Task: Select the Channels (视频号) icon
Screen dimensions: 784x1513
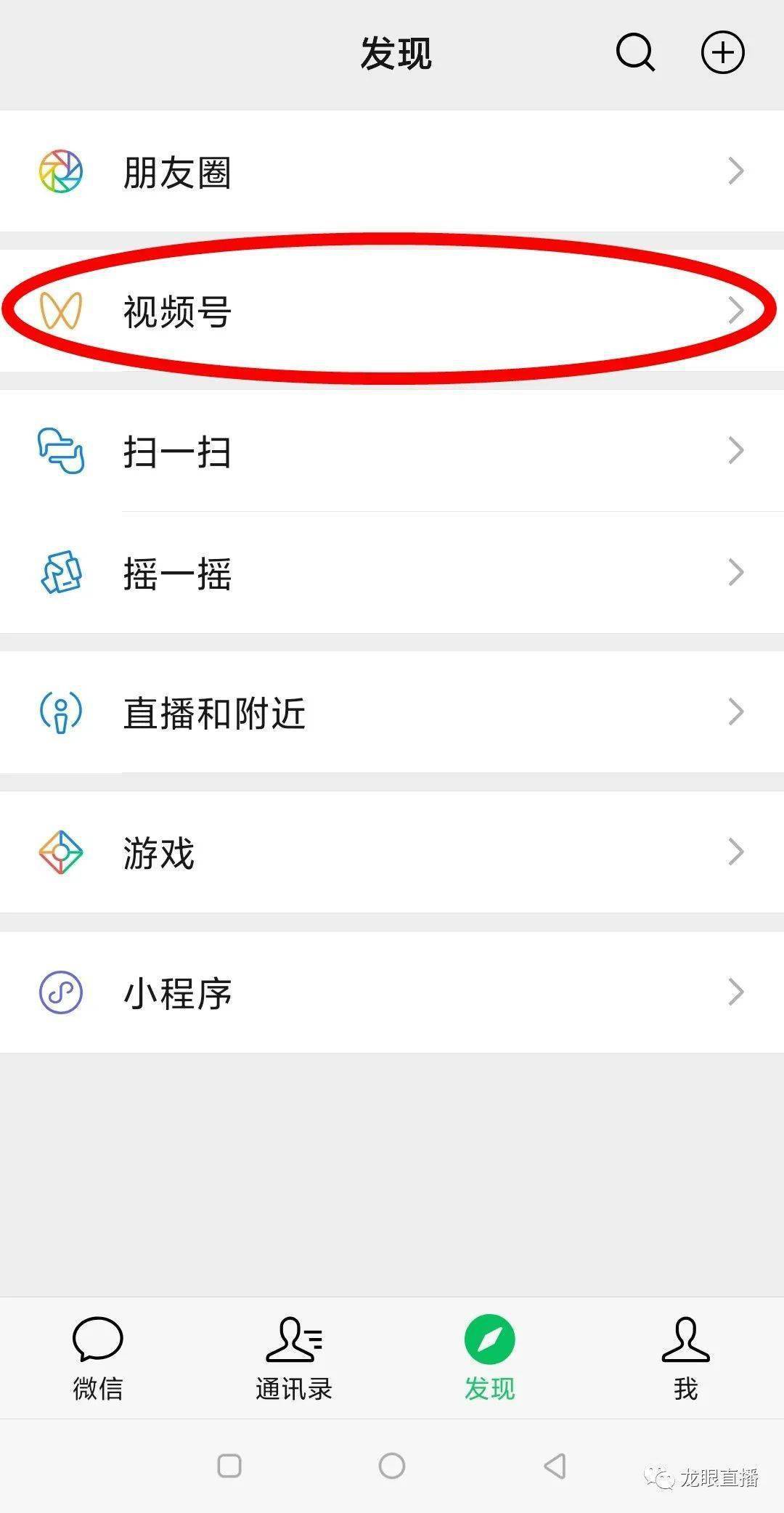Action: click(62, 309)
